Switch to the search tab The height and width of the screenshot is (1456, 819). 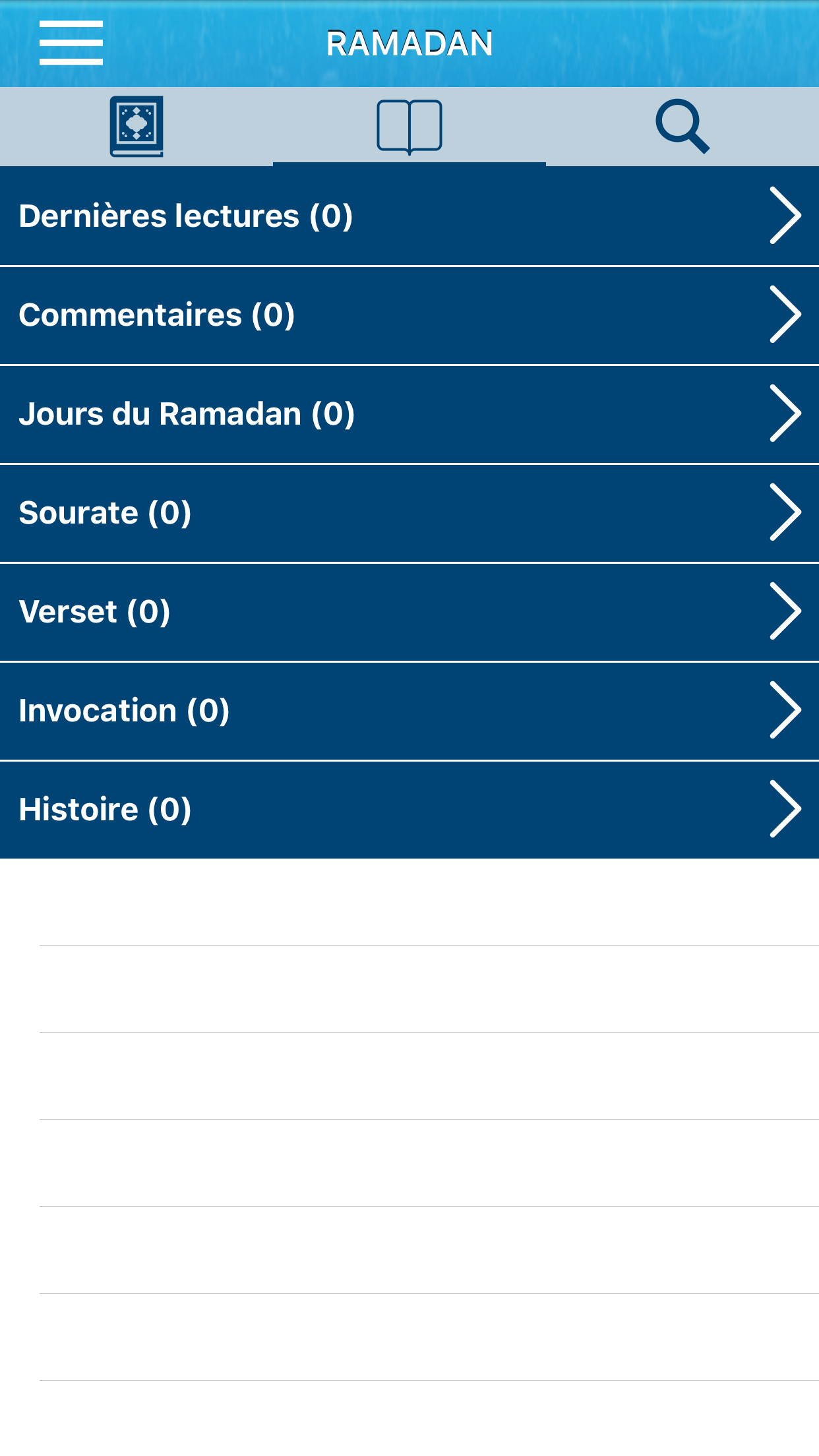tap(682, 127)
